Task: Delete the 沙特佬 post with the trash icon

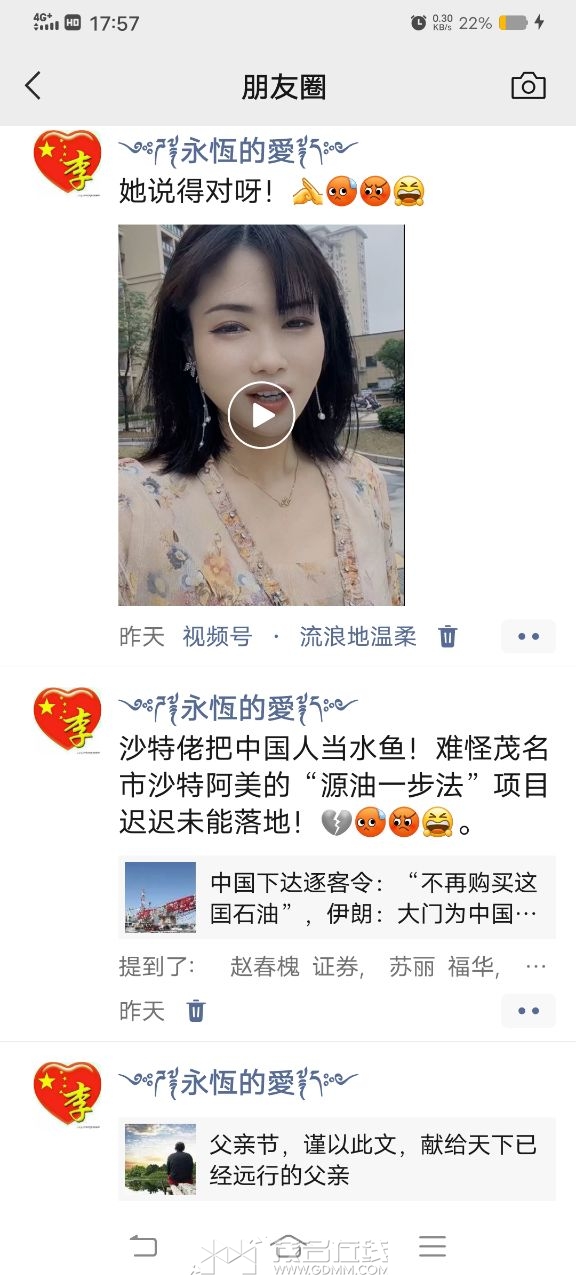Action: click(196, 1011)
